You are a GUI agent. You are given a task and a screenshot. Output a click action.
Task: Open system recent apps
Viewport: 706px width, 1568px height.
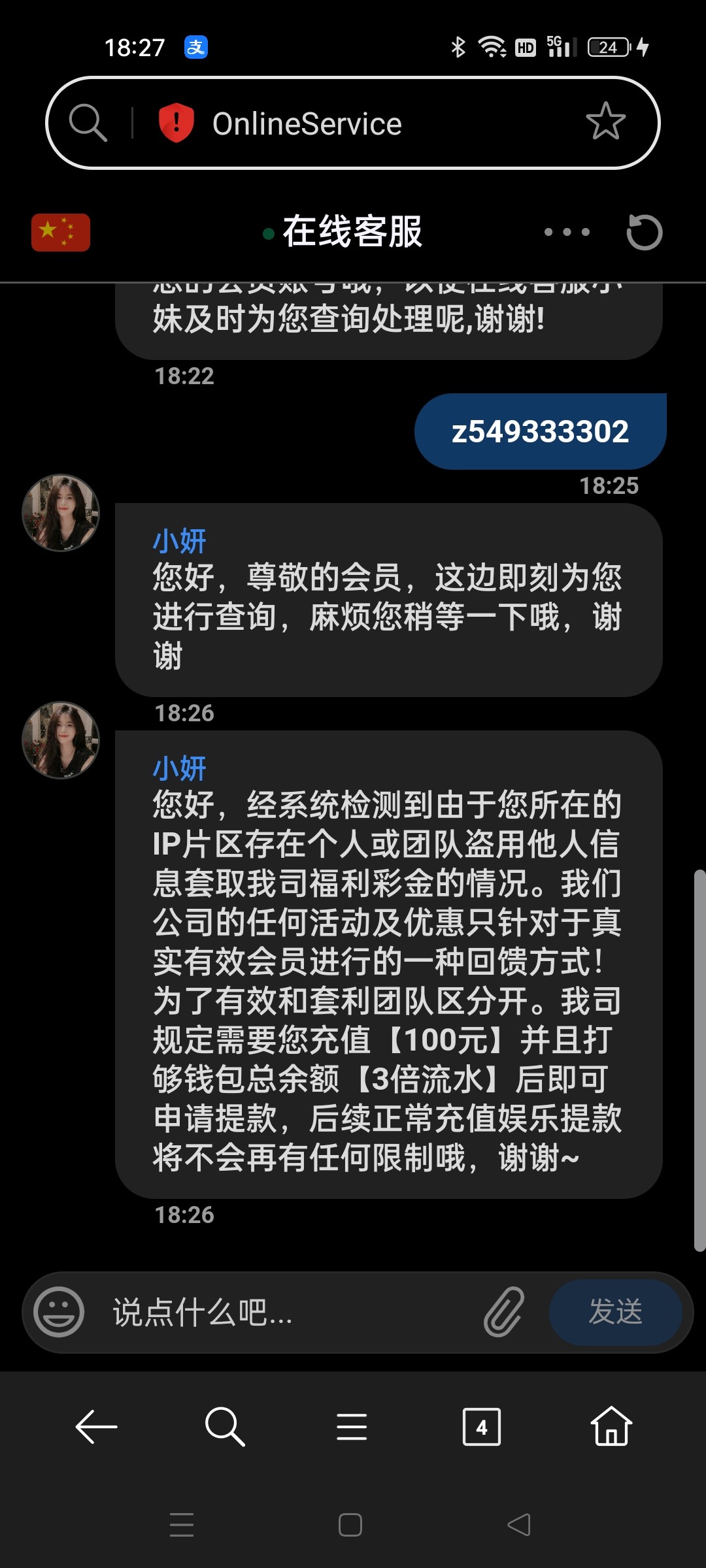[182, 1525]
